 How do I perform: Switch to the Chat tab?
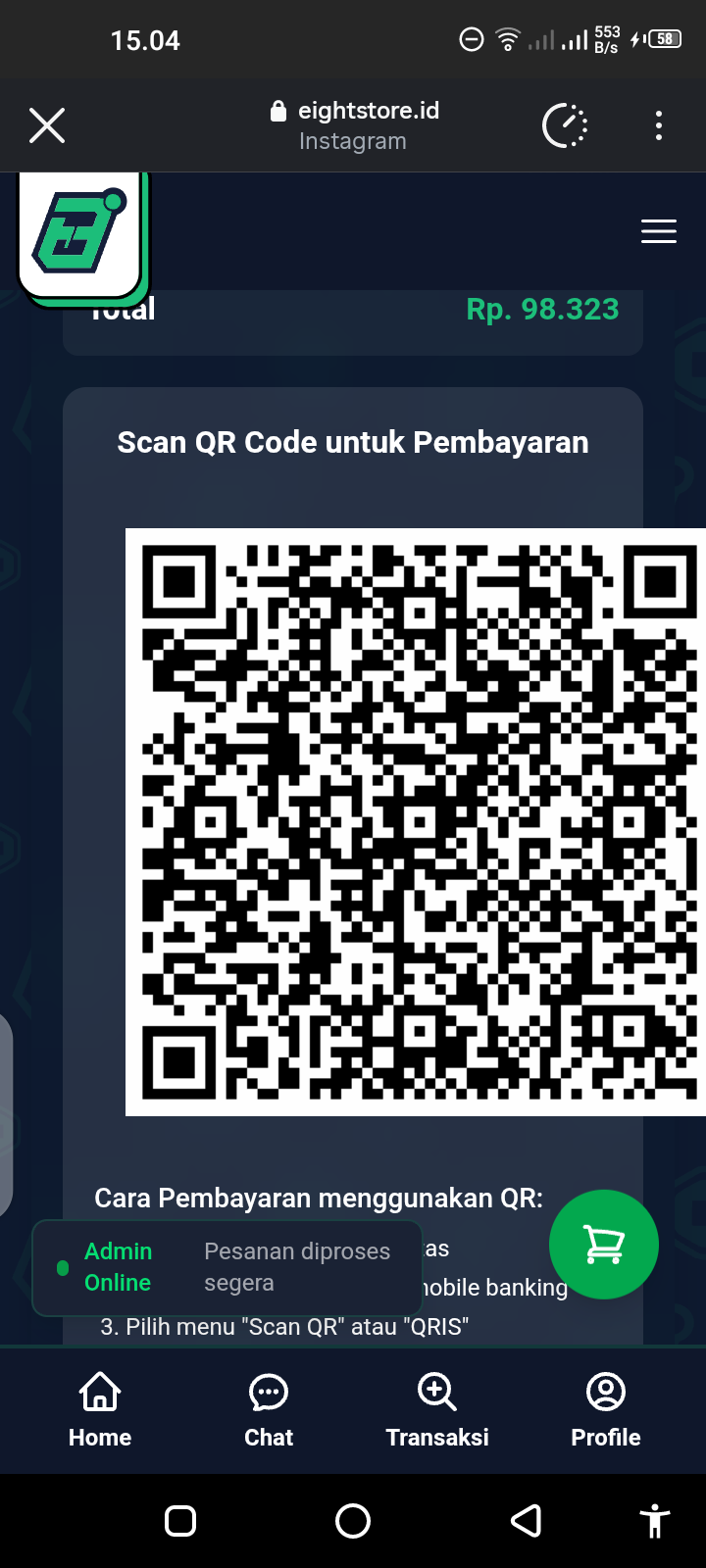click(x=269, y=1410)
